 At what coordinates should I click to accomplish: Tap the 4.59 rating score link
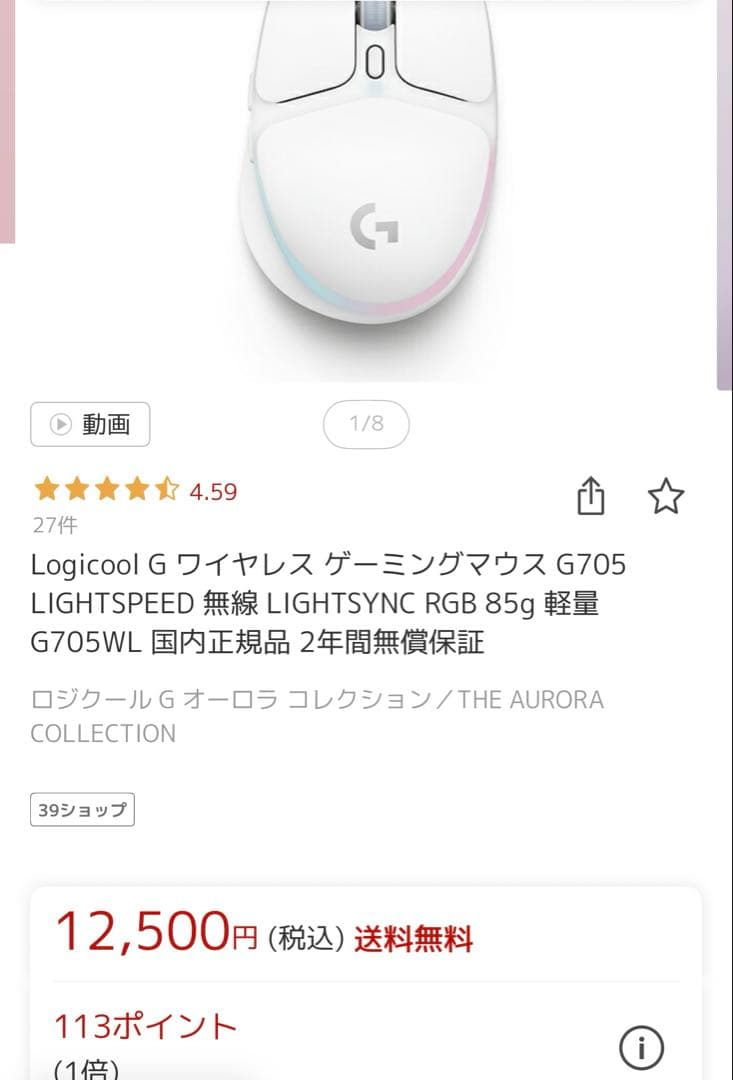coord(208,492)
